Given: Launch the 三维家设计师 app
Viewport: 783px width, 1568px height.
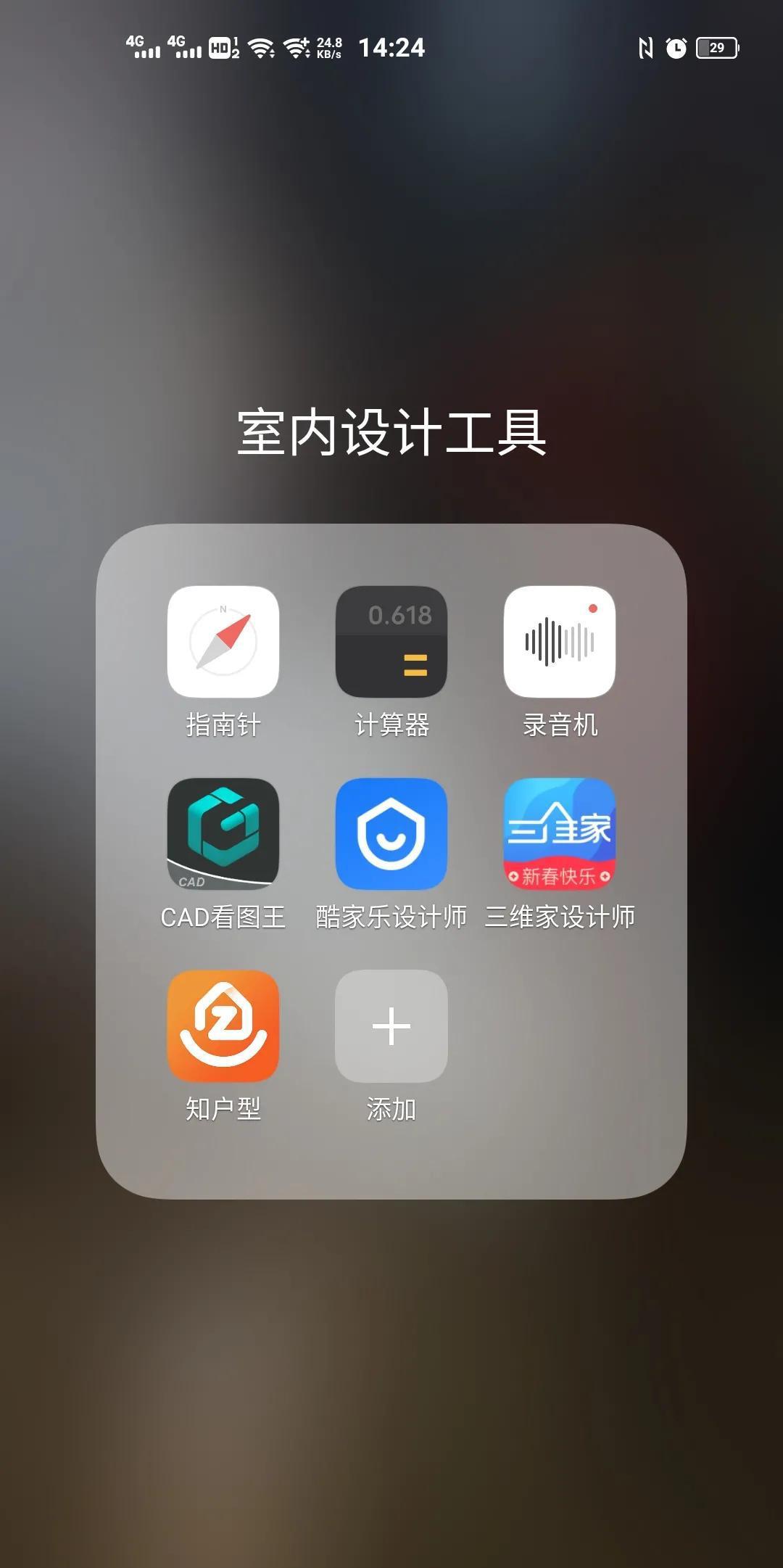Looking at the screenshot, I should (x=560, y=834).
